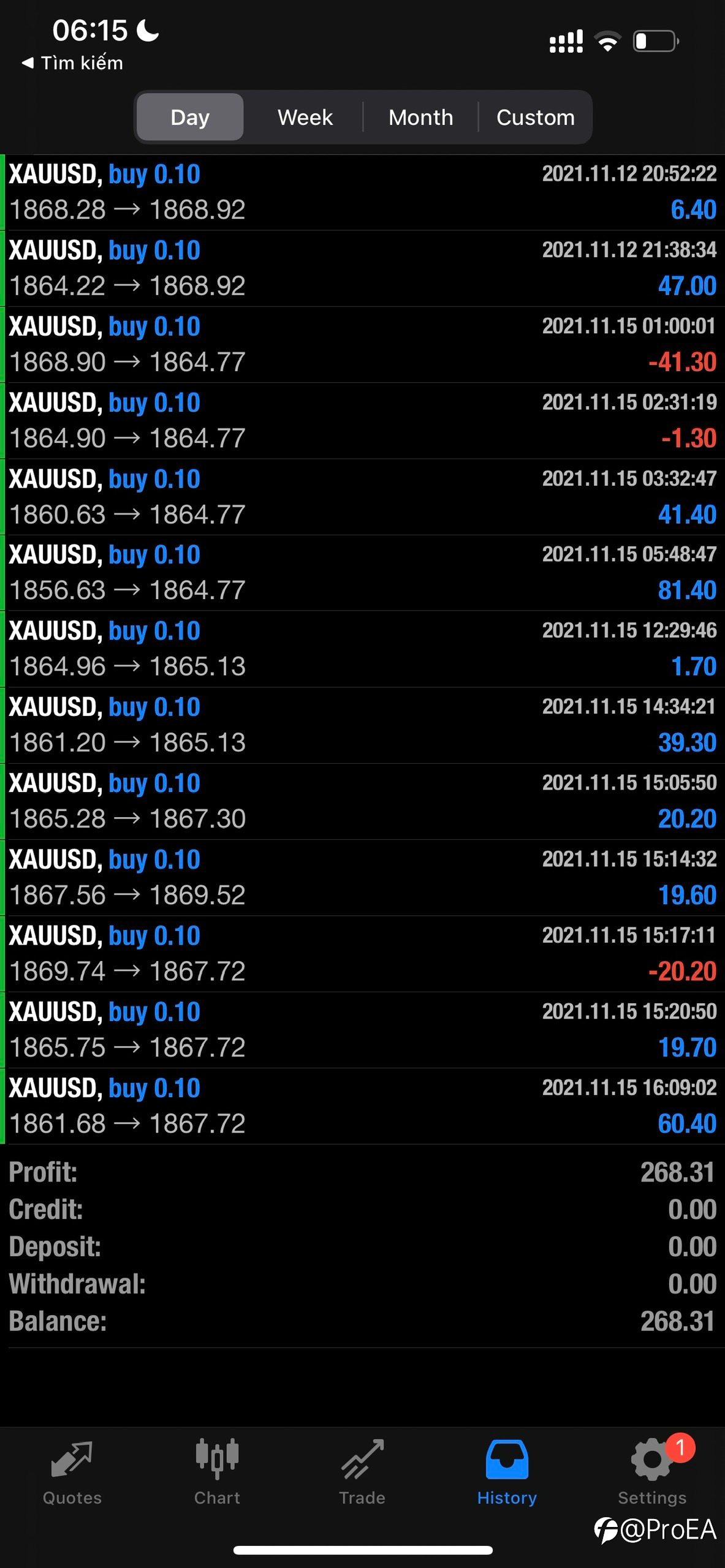Select the Day period filter
This screenshot has width=725, height=1568.
(190, 117)
